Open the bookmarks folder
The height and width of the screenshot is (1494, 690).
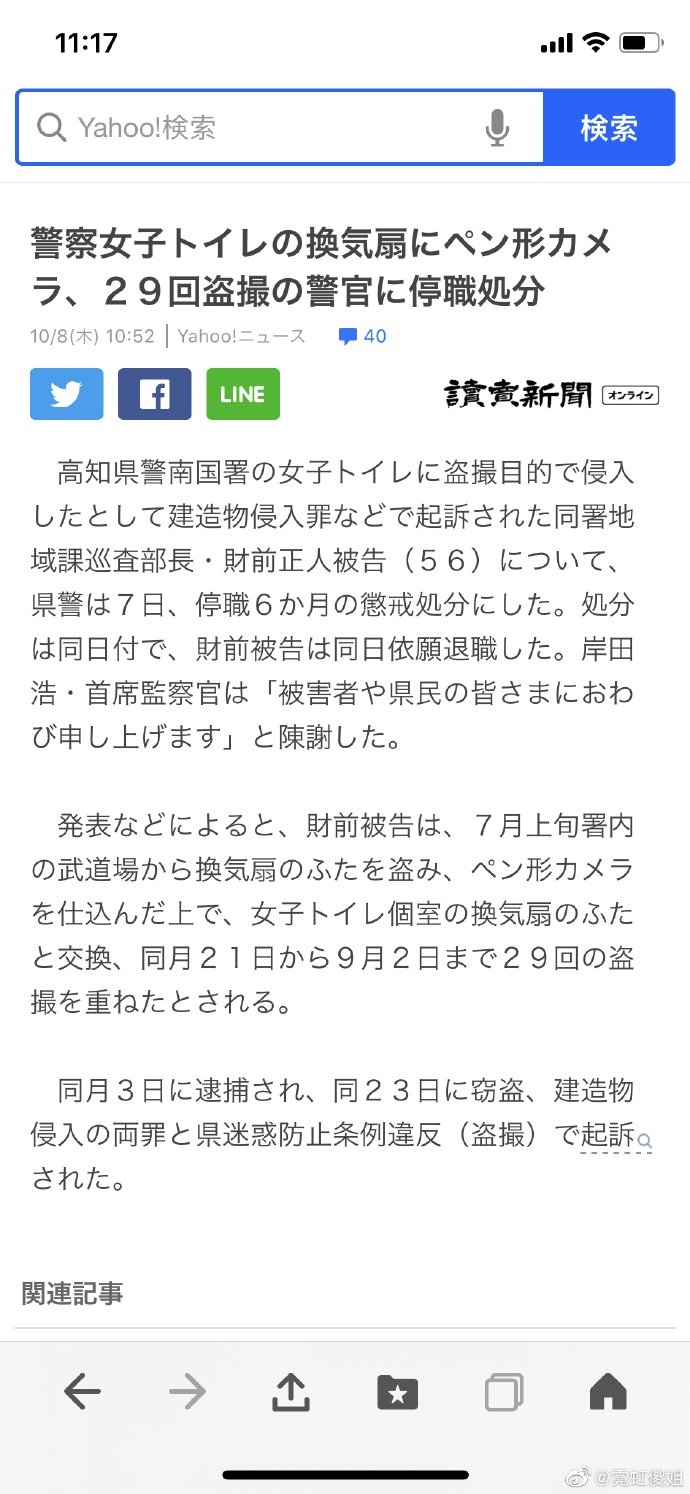(x=397, y=1391)
